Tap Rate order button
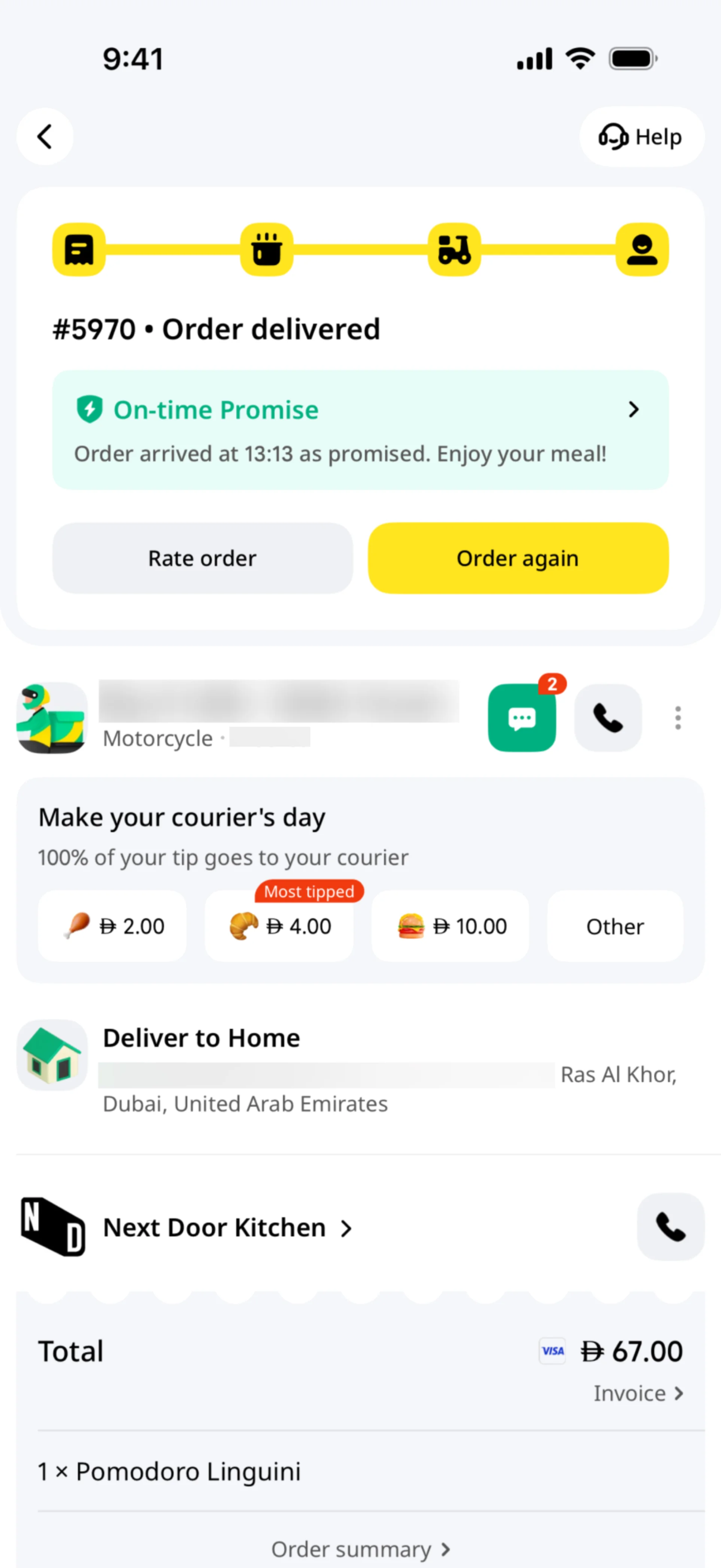This screenshot has height=1568, width=721. click(202, 557)
